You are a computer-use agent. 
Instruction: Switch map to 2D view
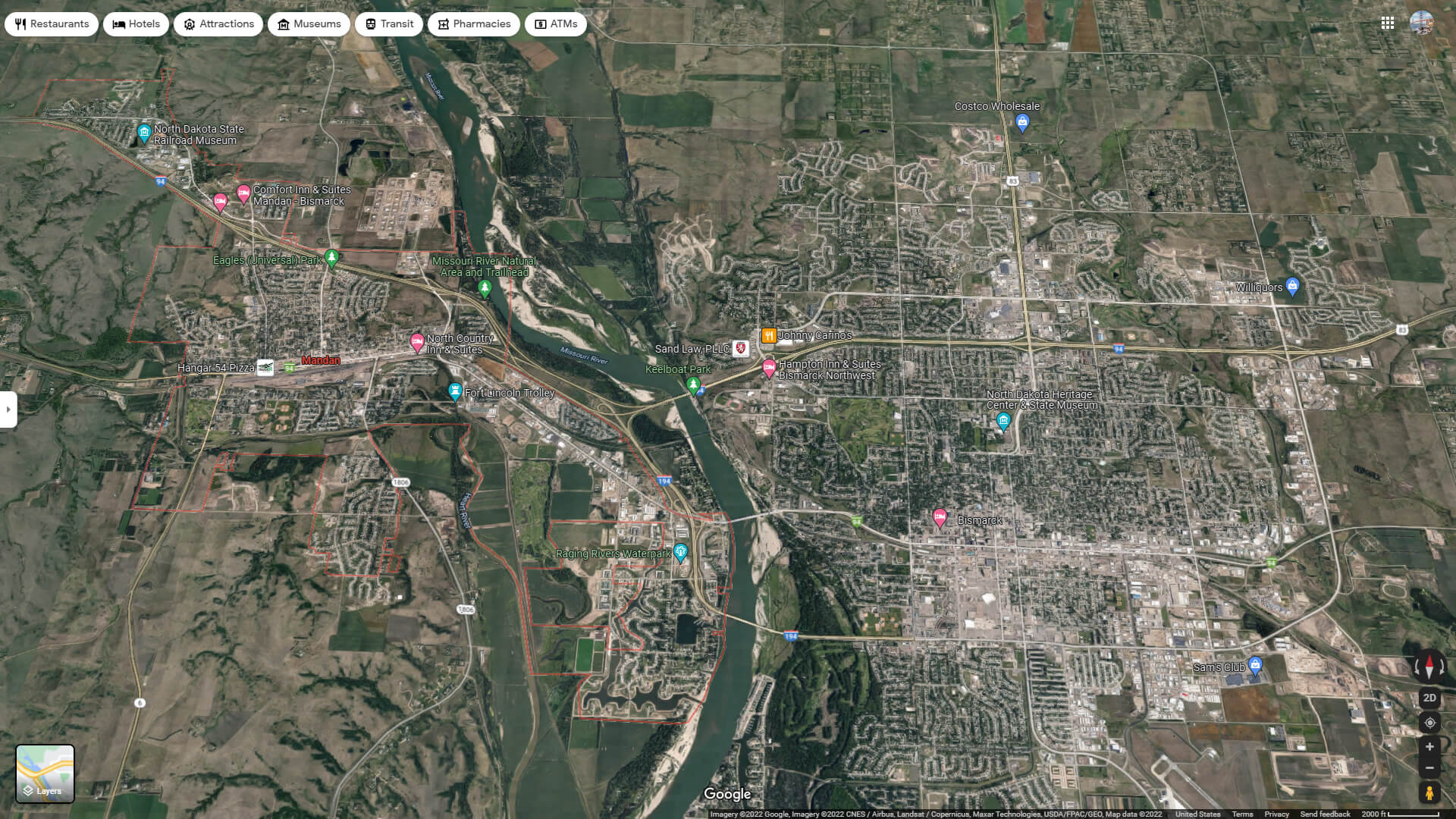(x=1429, y=698)
